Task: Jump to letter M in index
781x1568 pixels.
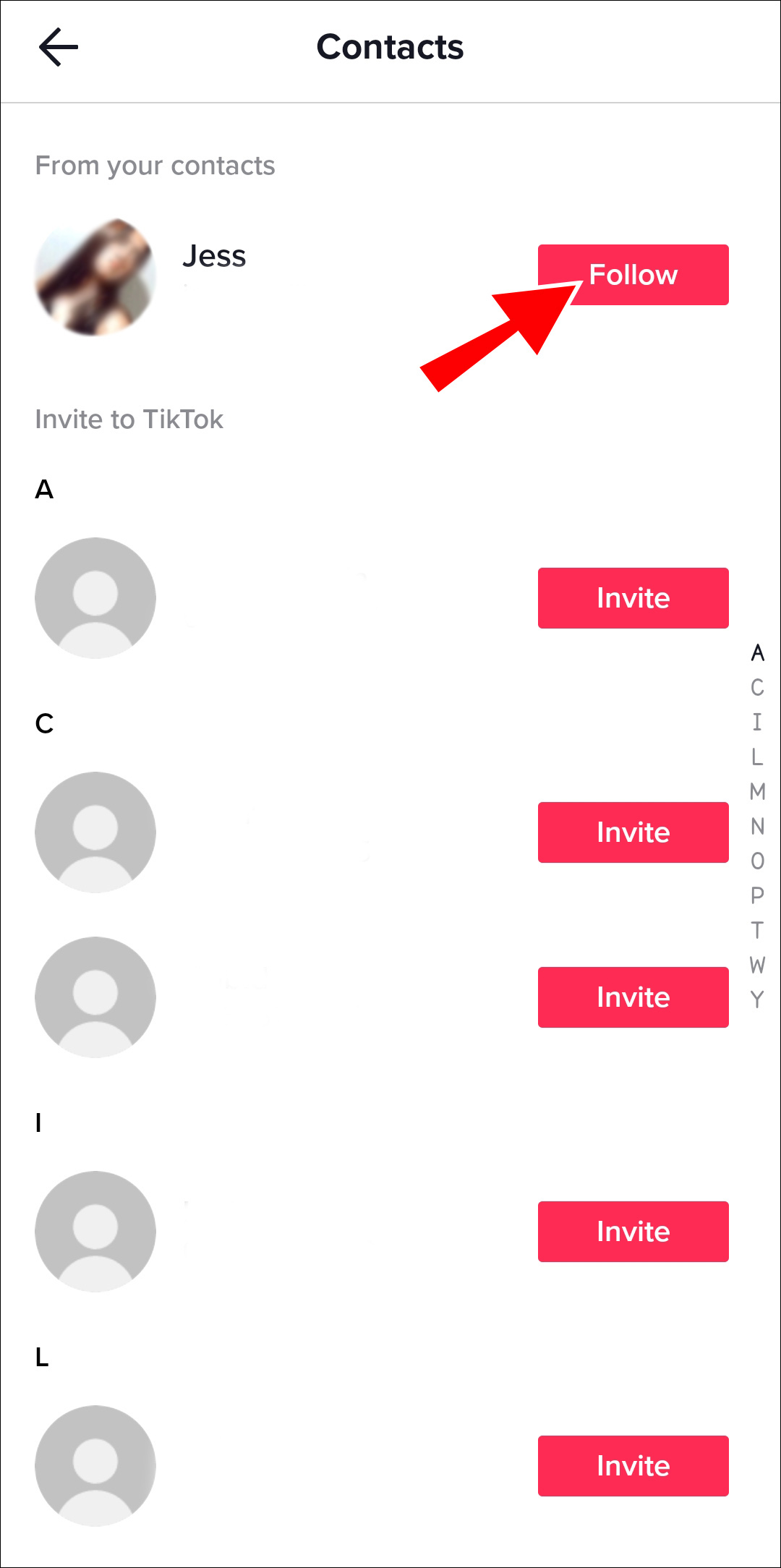Action: click(757, 791)
